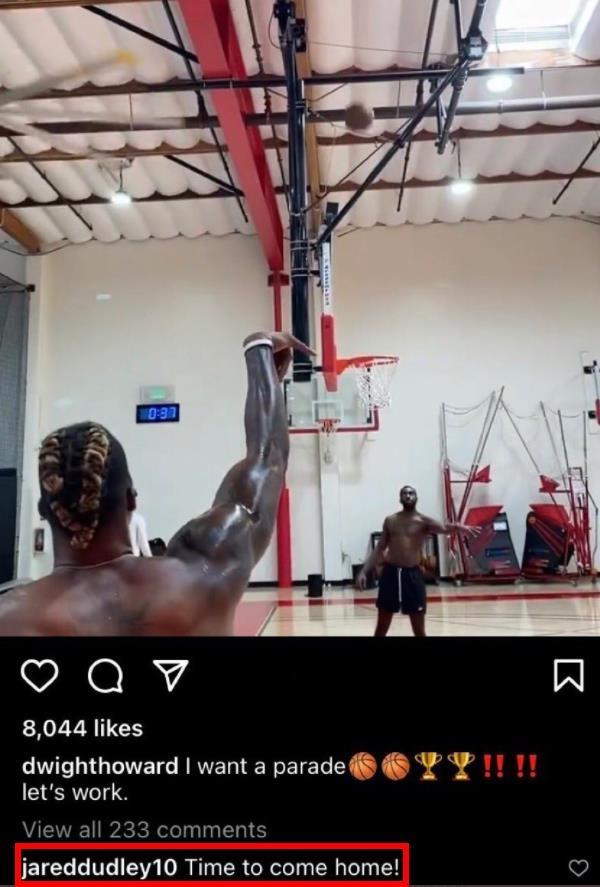This screenshot has height=887, width=600.
Task: Open the comment bubble under the post
Action: tap(104, 677)
